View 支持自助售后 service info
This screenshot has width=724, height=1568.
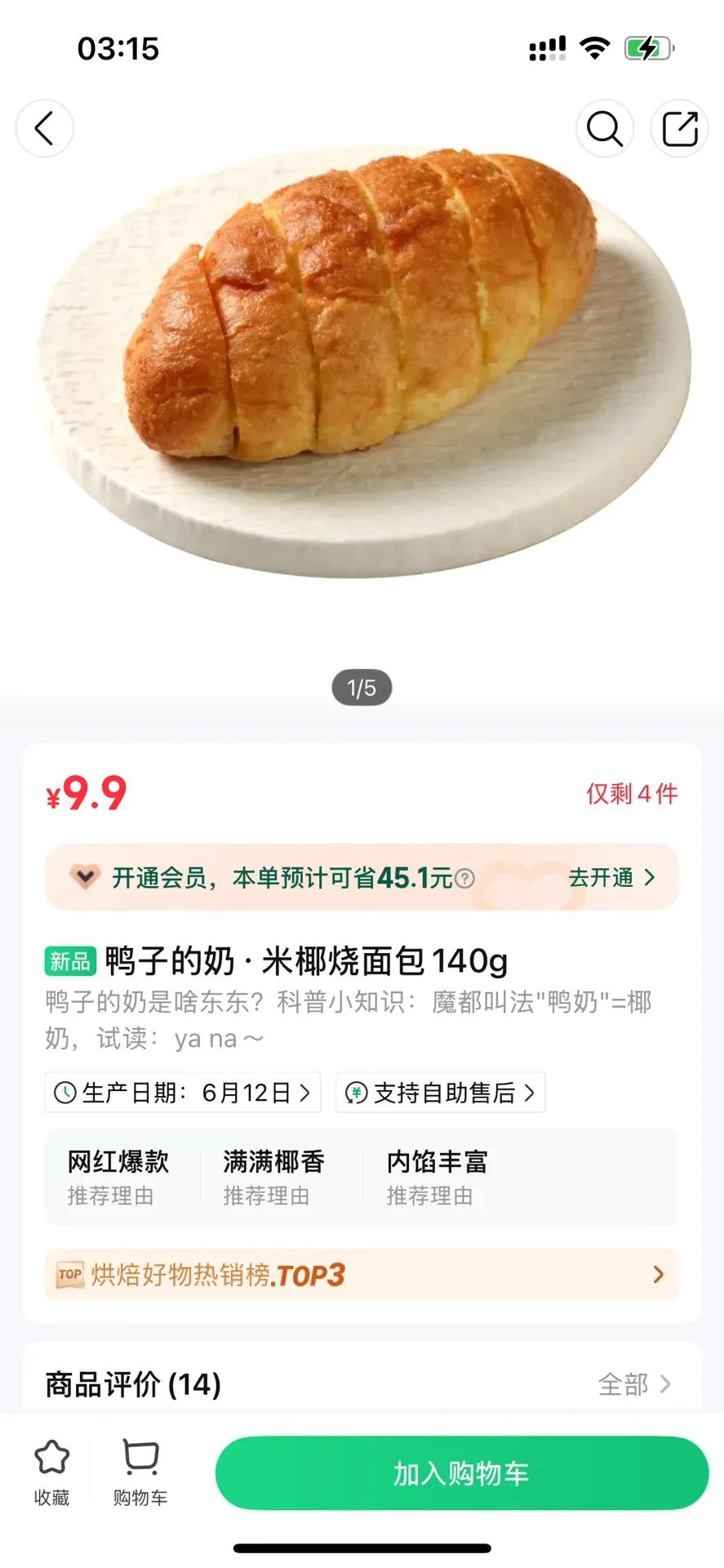(x=441, y=1093)
